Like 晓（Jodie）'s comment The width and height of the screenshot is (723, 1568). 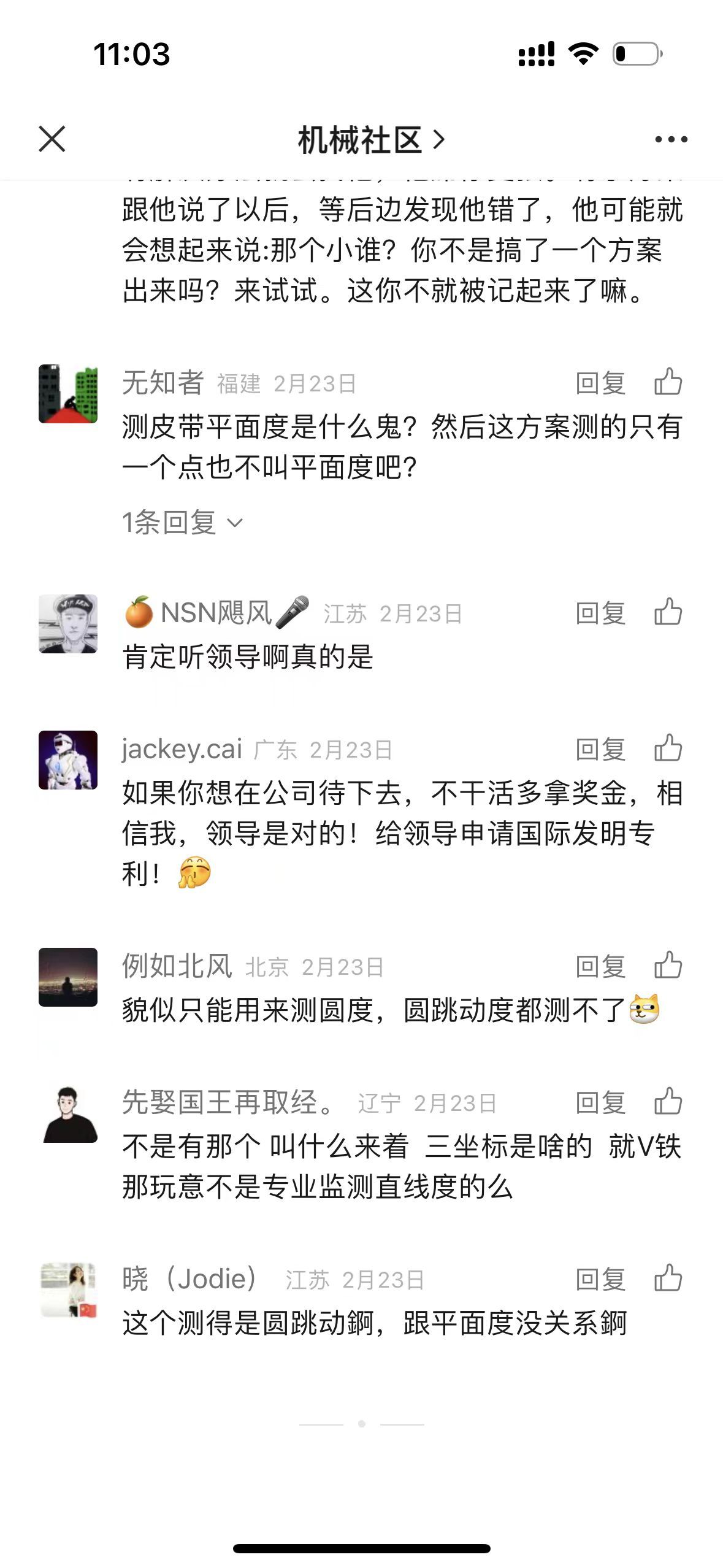tap(668, 1278)
